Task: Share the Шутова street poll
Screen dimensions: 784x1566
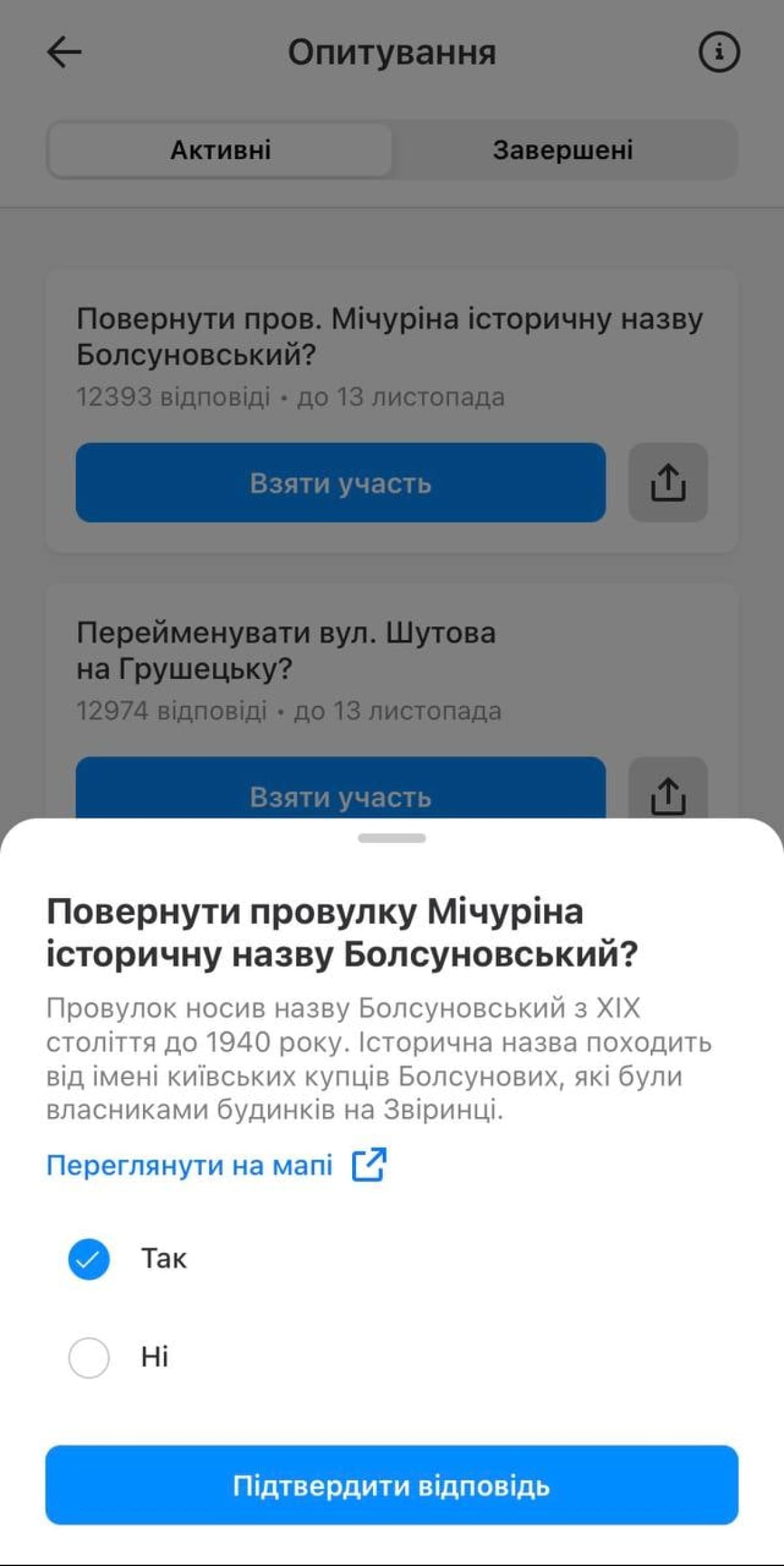Action: point(668,788)
